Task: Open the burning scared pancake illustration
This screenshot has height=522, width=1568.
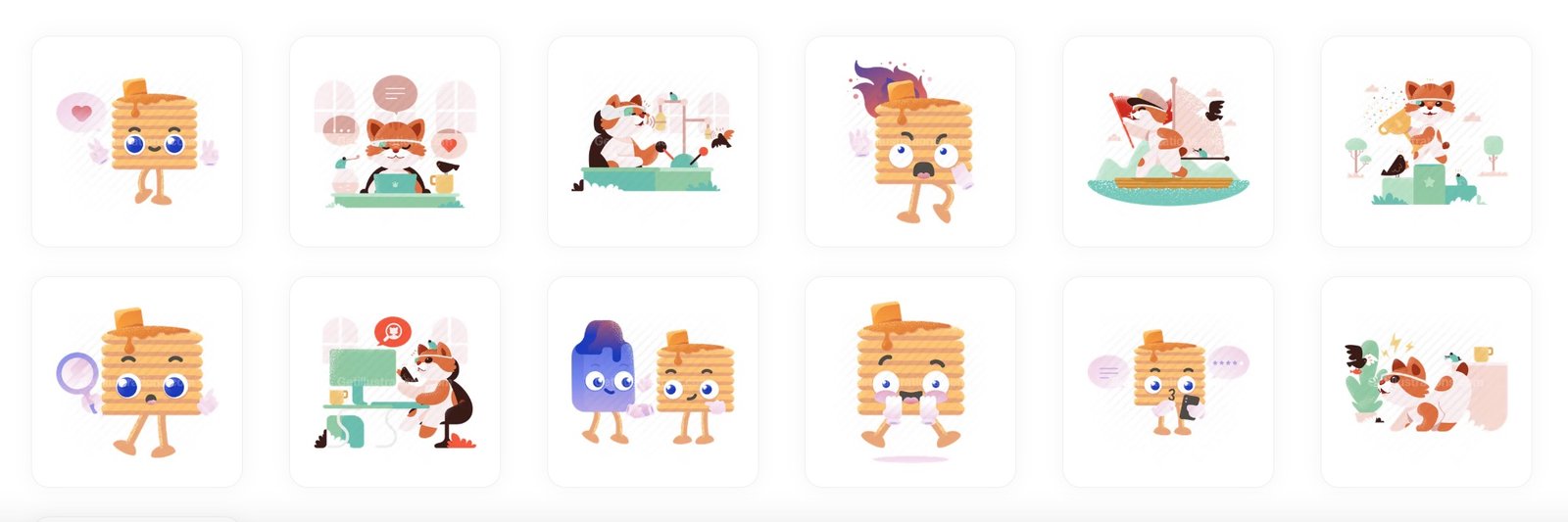Action: pos(910,142)
